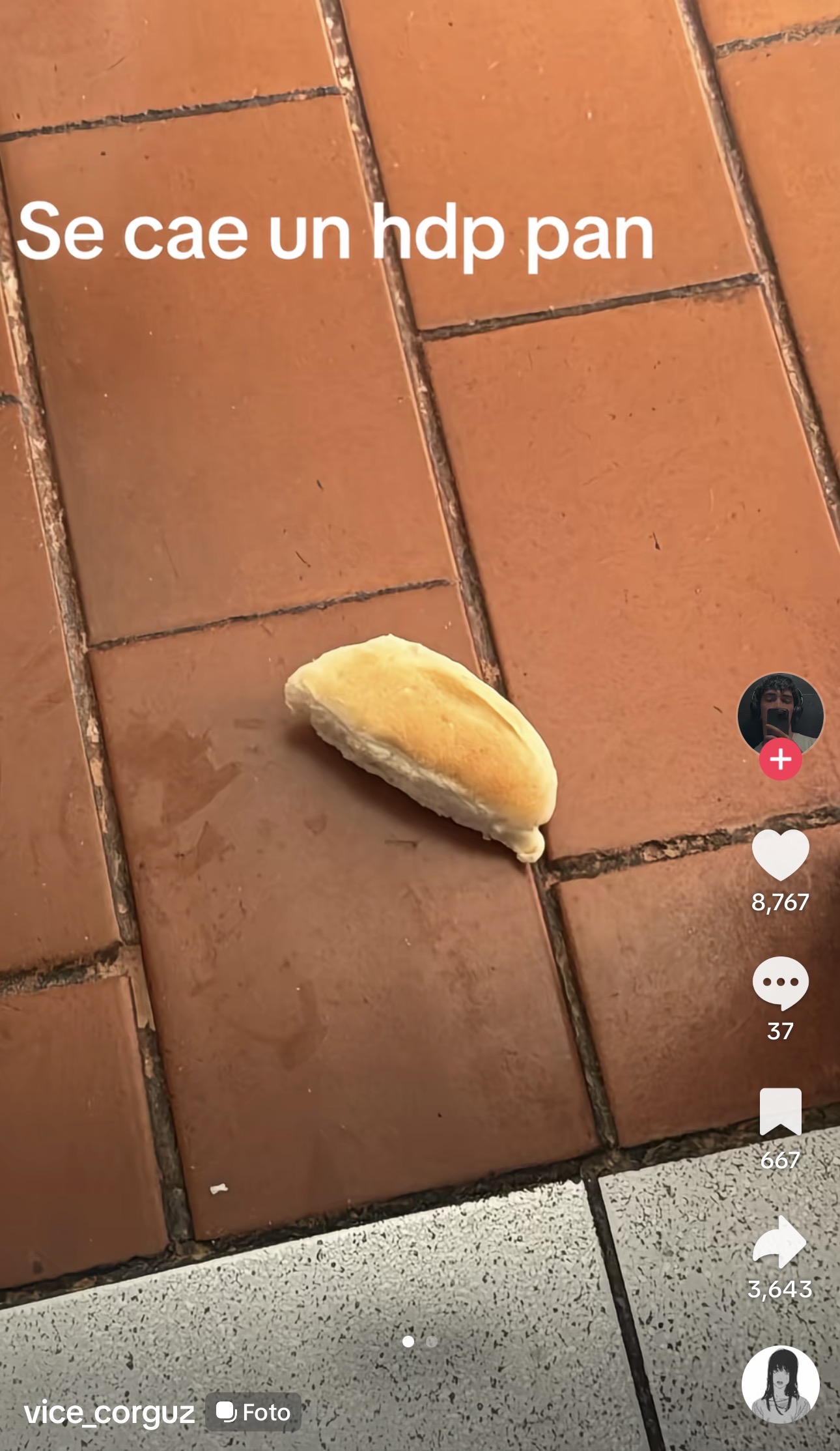This screenshot has height=1451, width=840.
Task: Share this post via arrow icon
Action: click(x=780, y=1241)
